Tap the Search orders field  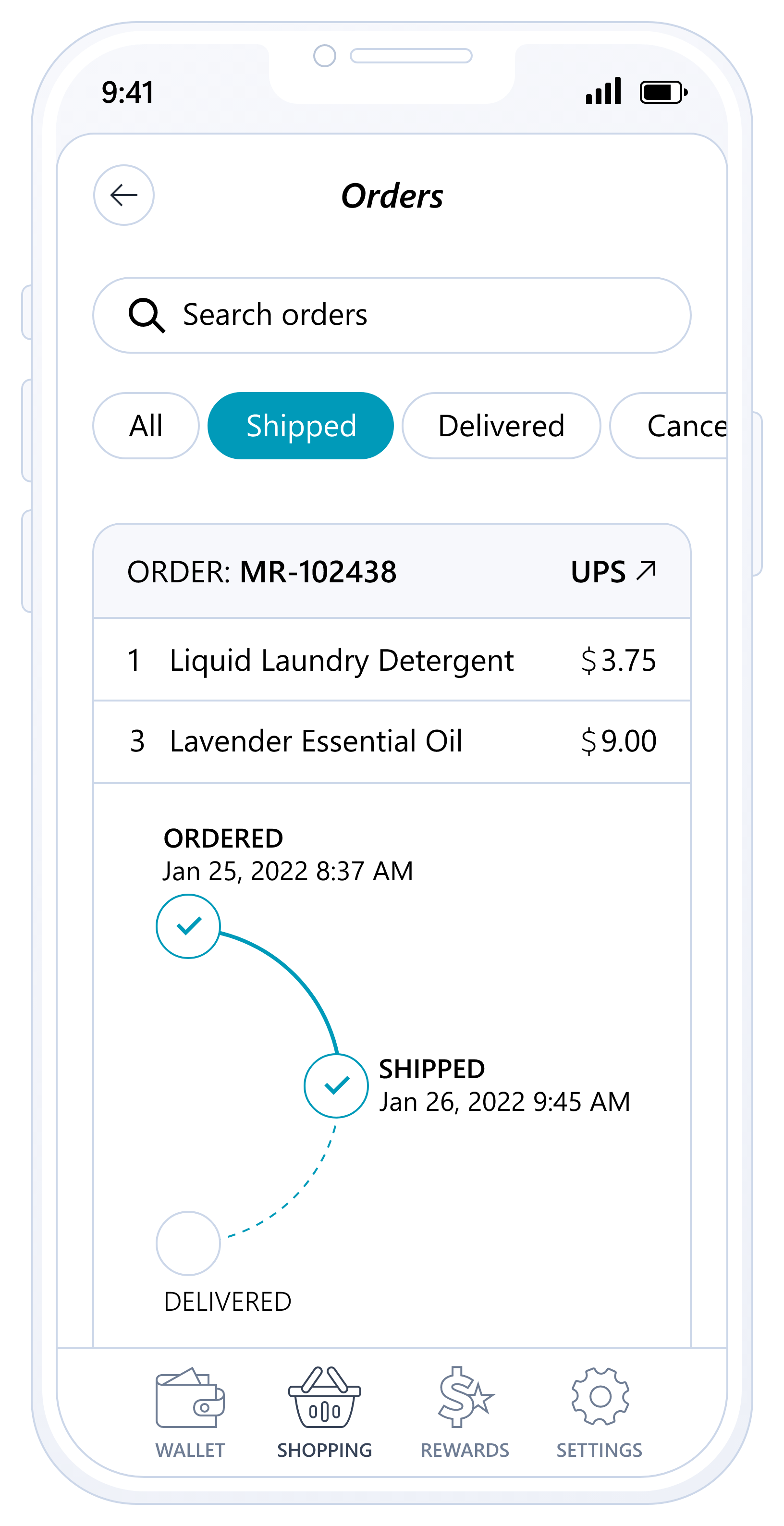tap(392, 315)
